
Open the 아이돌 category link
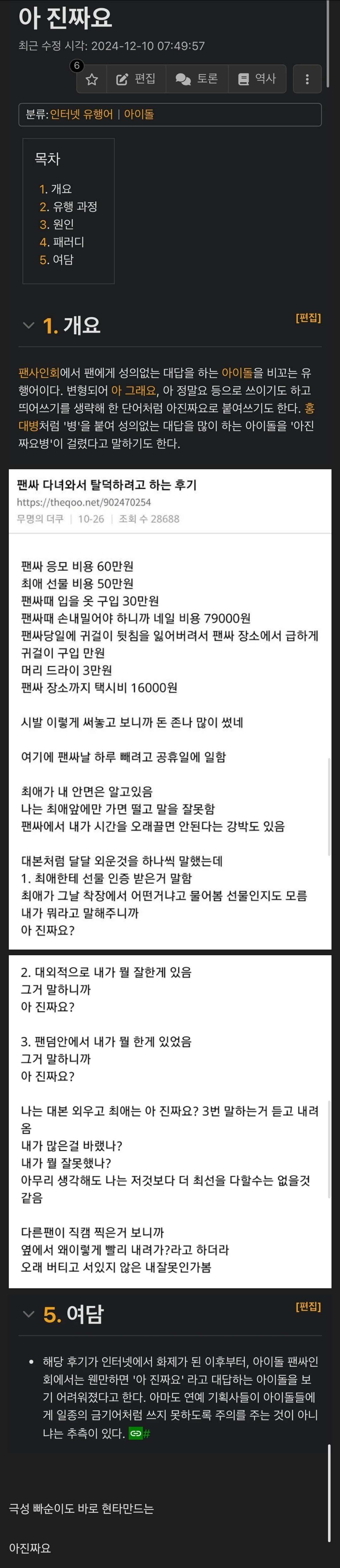click(139, 114)
